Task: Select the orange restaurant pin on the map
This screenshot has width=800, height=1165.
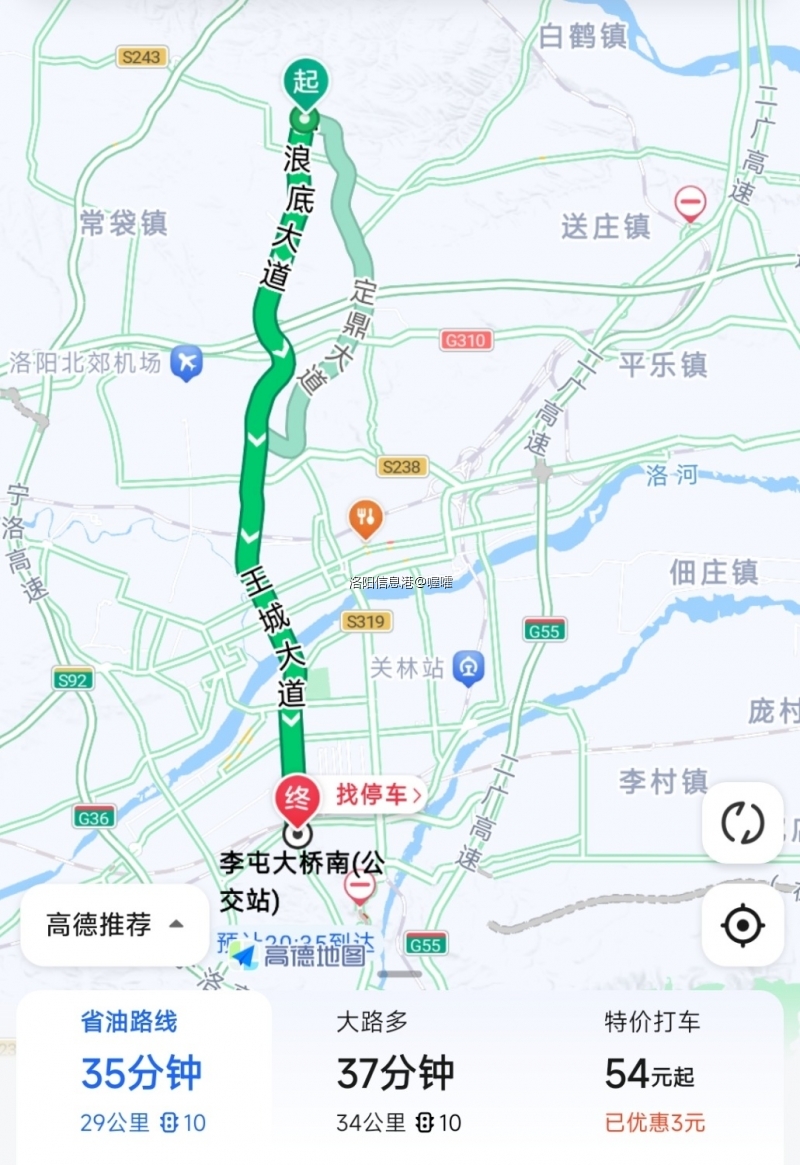Action: 365,517
